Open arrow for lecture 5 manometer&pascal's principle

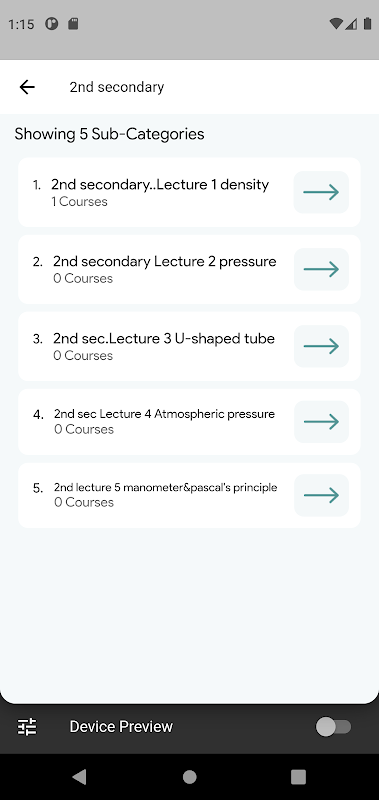click(321, 495)
